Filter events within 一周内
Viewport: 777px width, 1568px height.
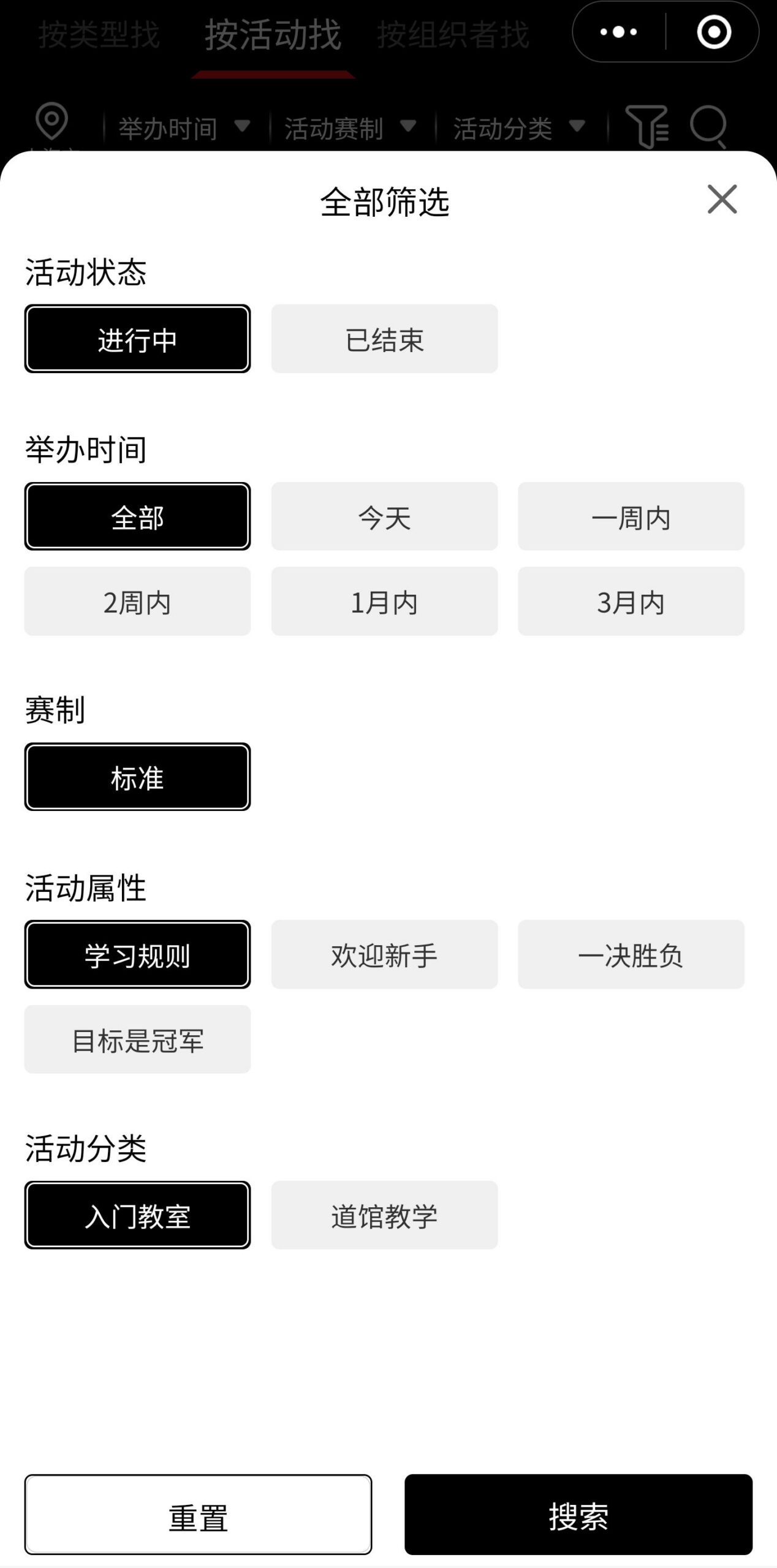coord(631,516)
